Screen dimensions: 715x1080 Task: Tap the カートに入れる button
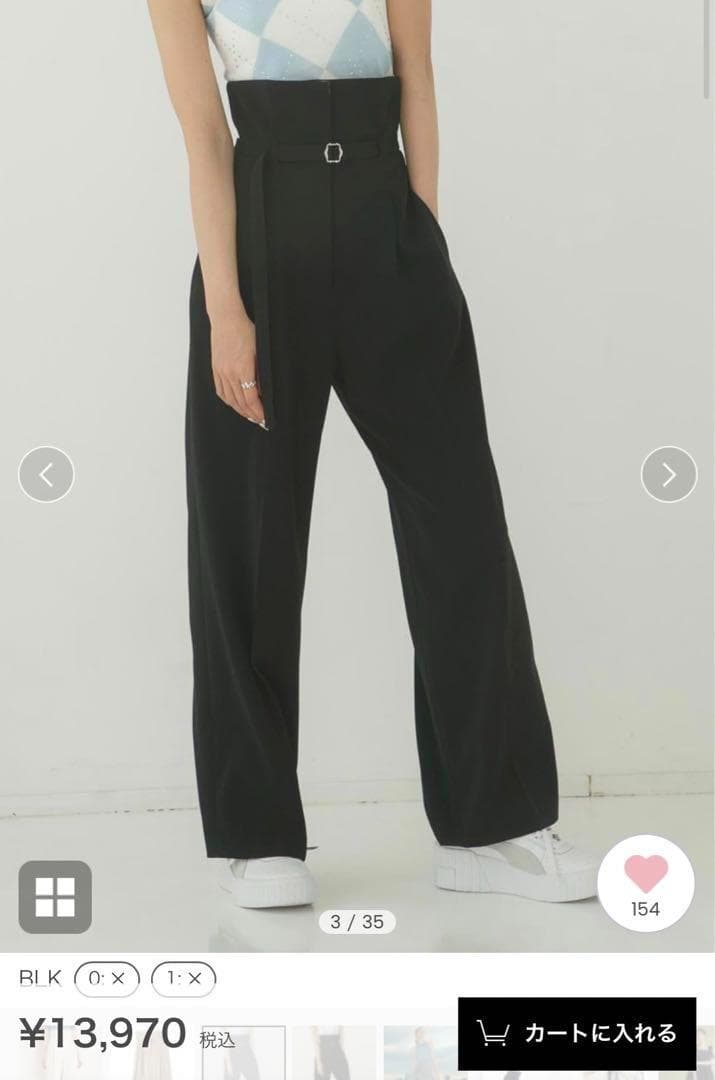576,1033
